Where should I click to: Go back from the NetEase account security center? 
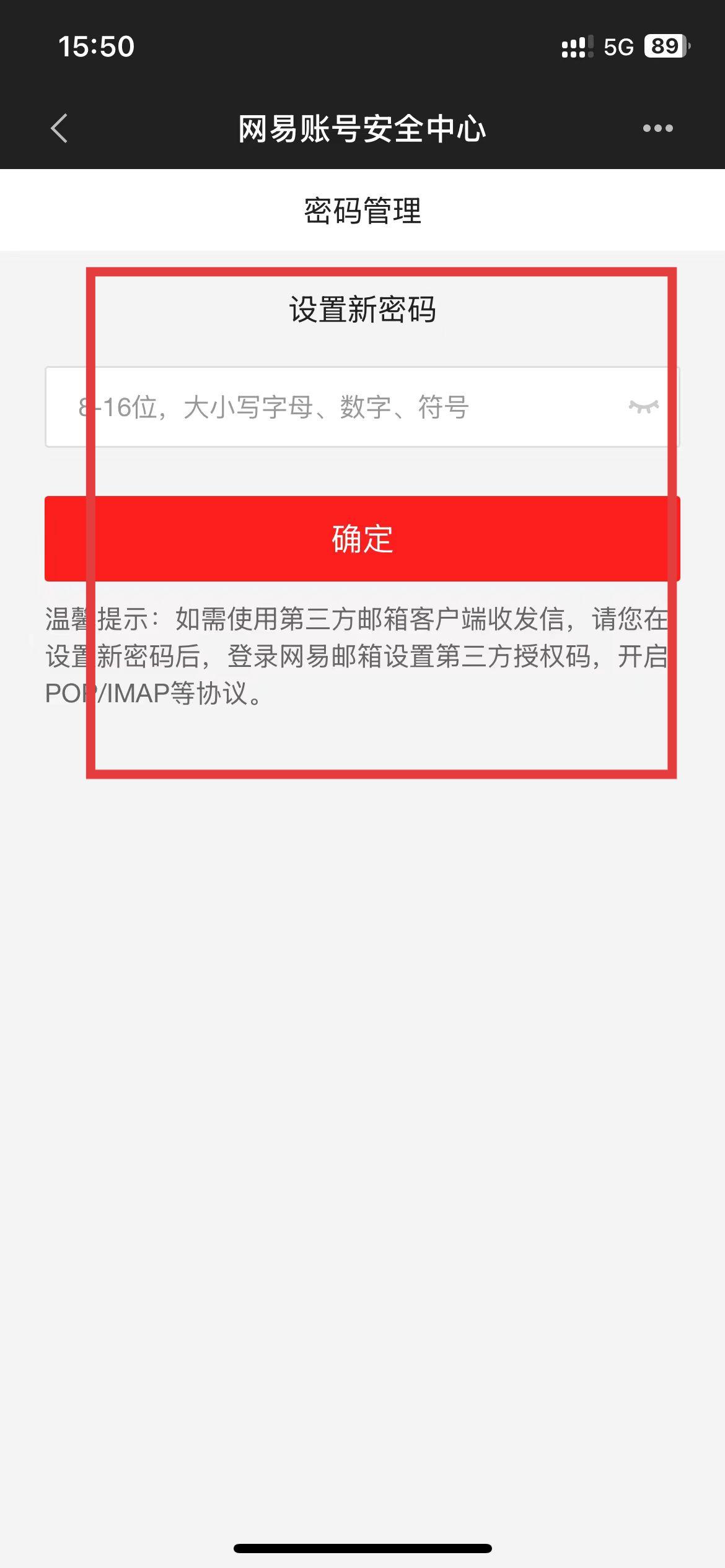coord(59,129)
